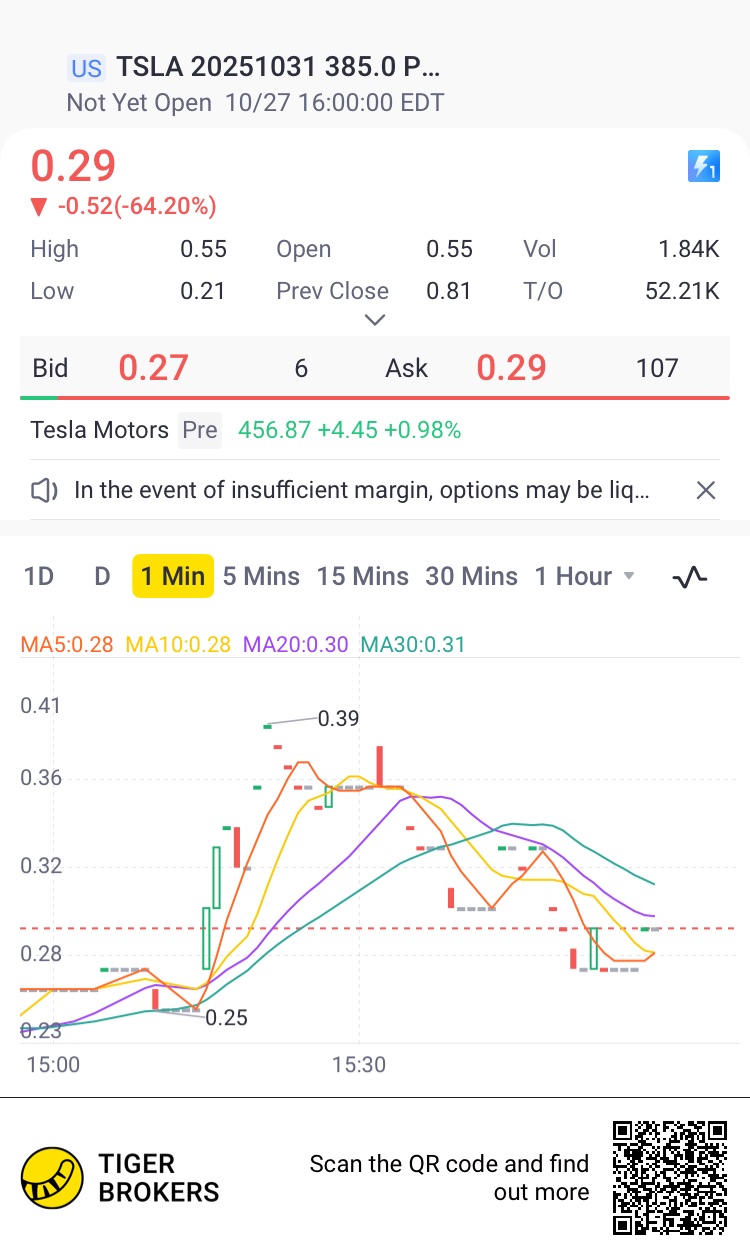750x1258 pixels.
Task: Open the lightning quick-trade icon
Action: click(x=704, y=166)
